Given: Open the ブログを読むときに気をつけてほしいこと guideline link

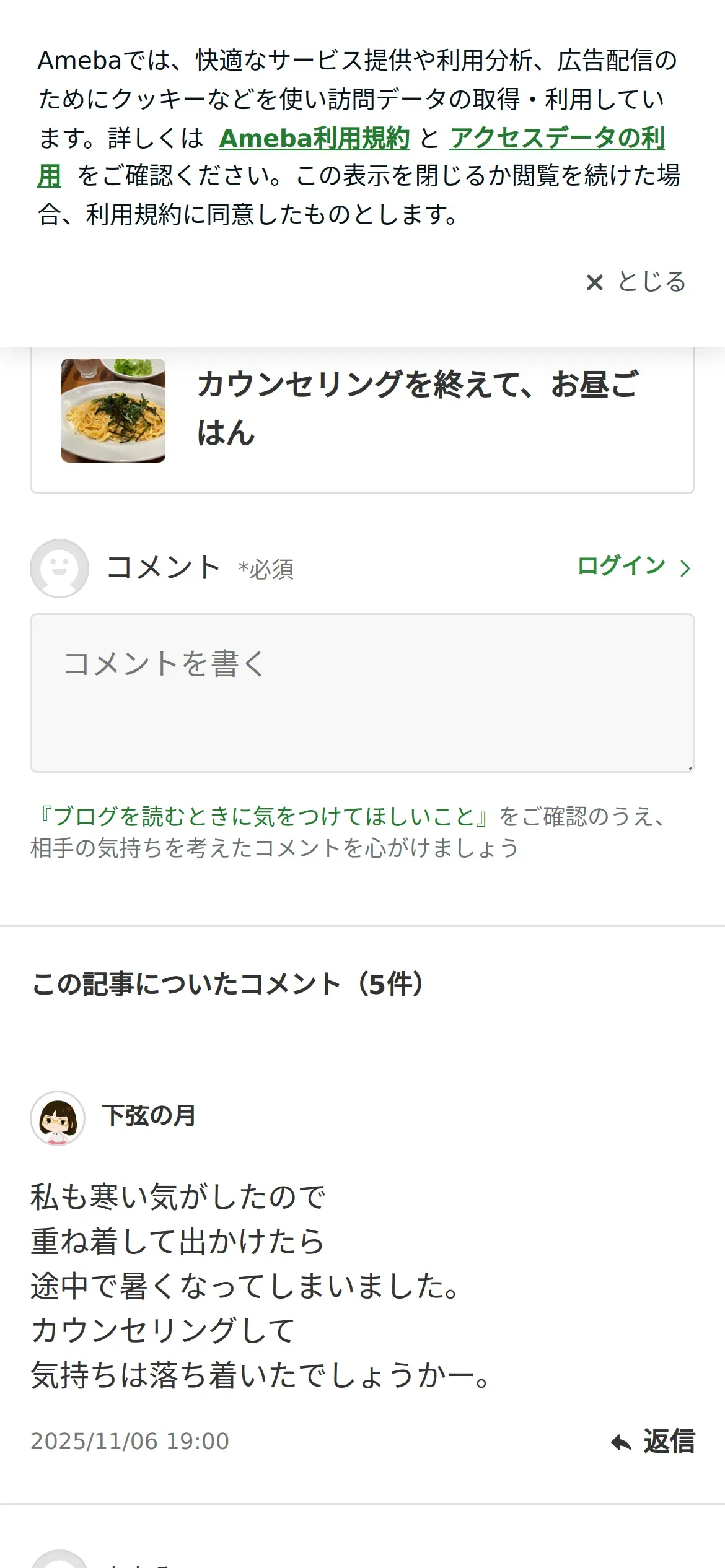Looking at the screenshot, I should 263,816.
